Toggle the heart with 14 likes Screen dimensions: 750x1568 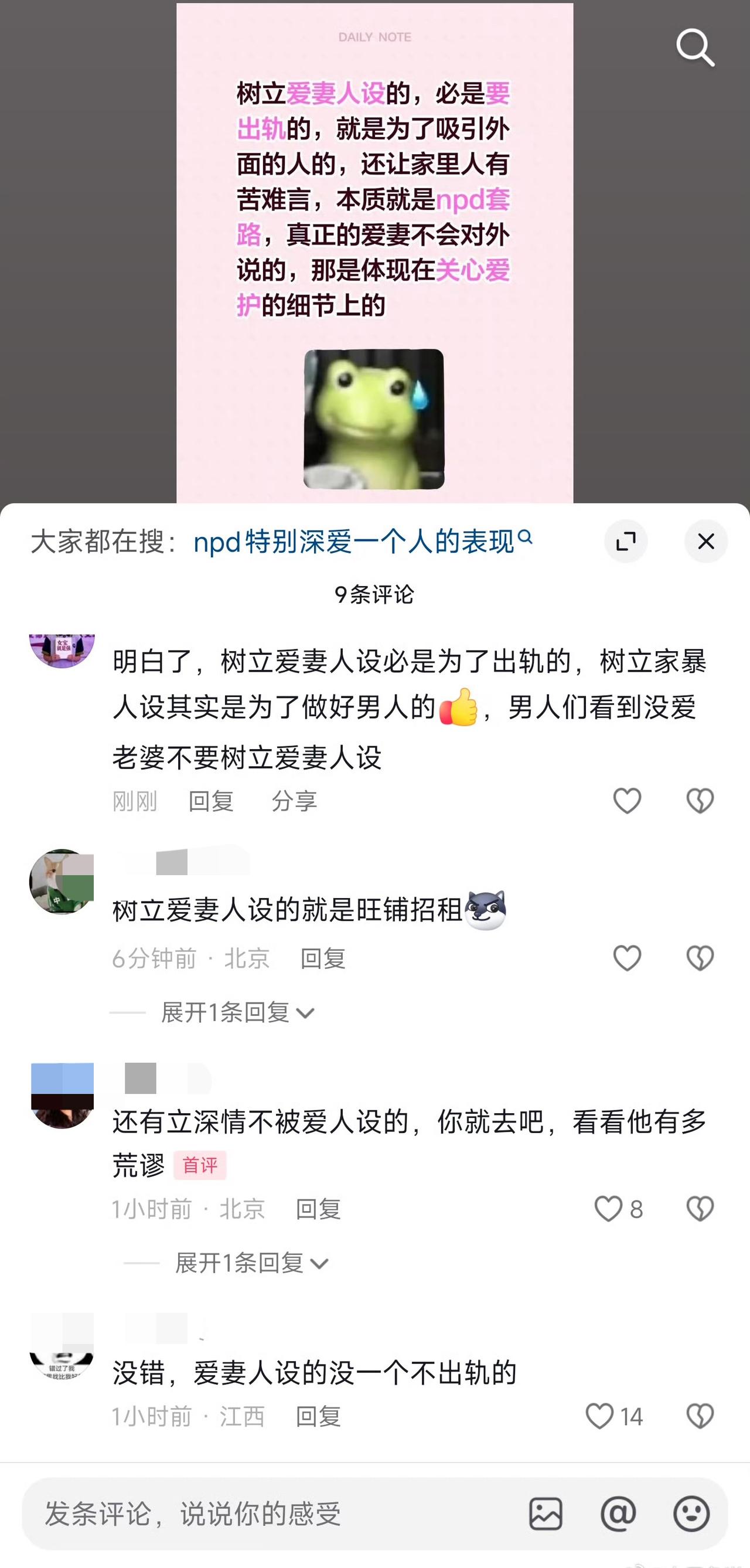click(600, 1415)
